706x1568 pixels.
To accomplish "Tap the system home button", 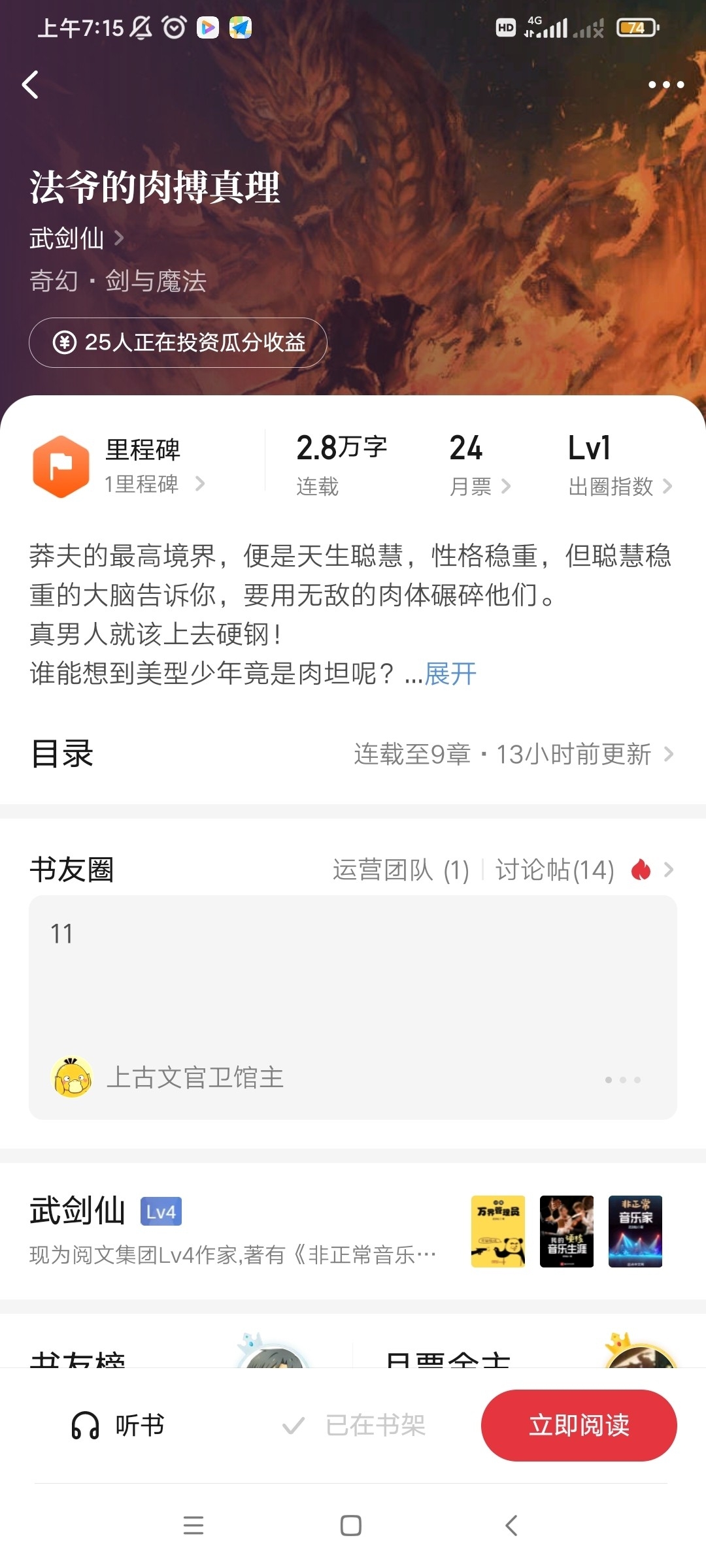I will pos(351,1526).
